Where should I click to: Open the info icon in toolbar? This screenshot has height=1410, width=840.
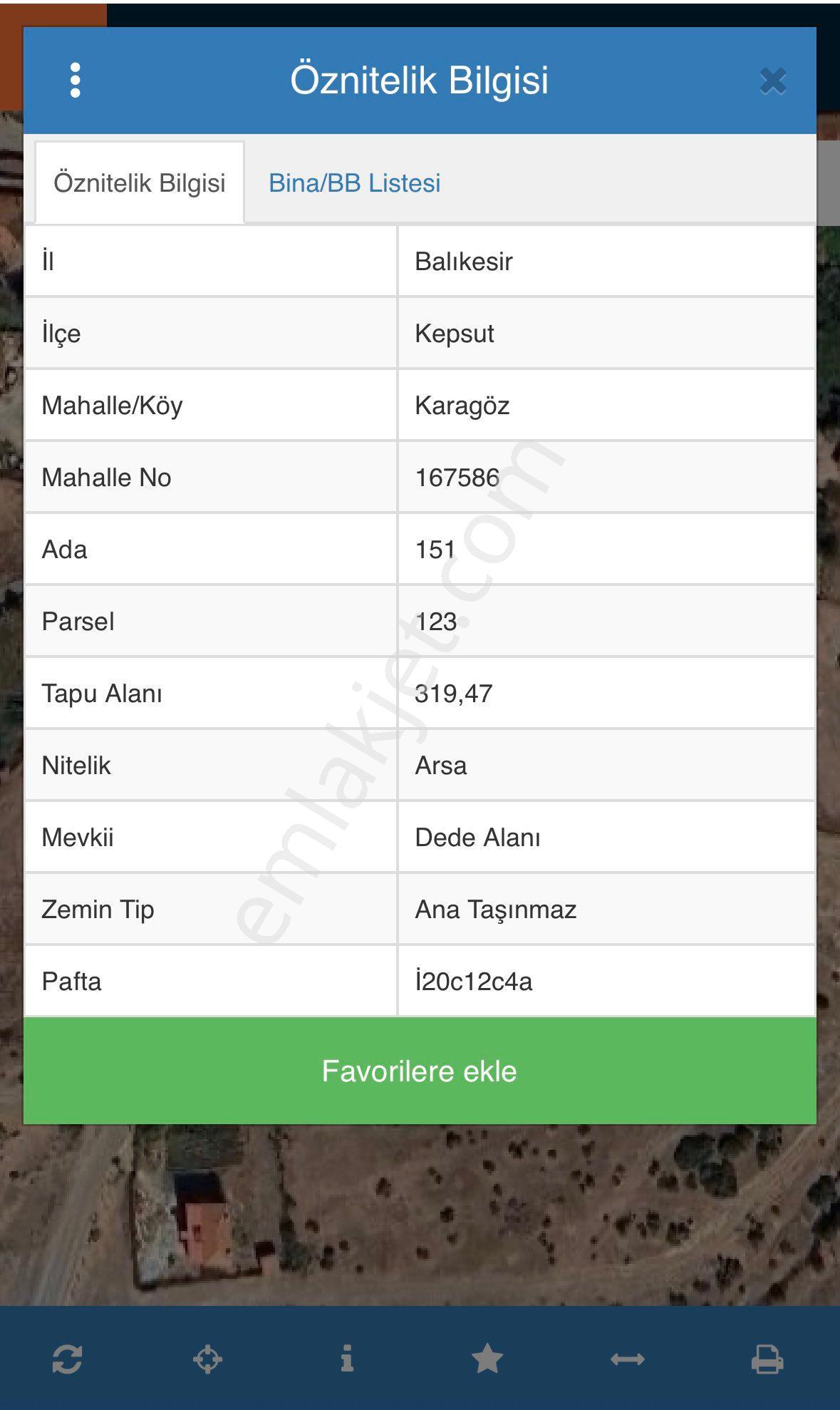point(347,1358)
